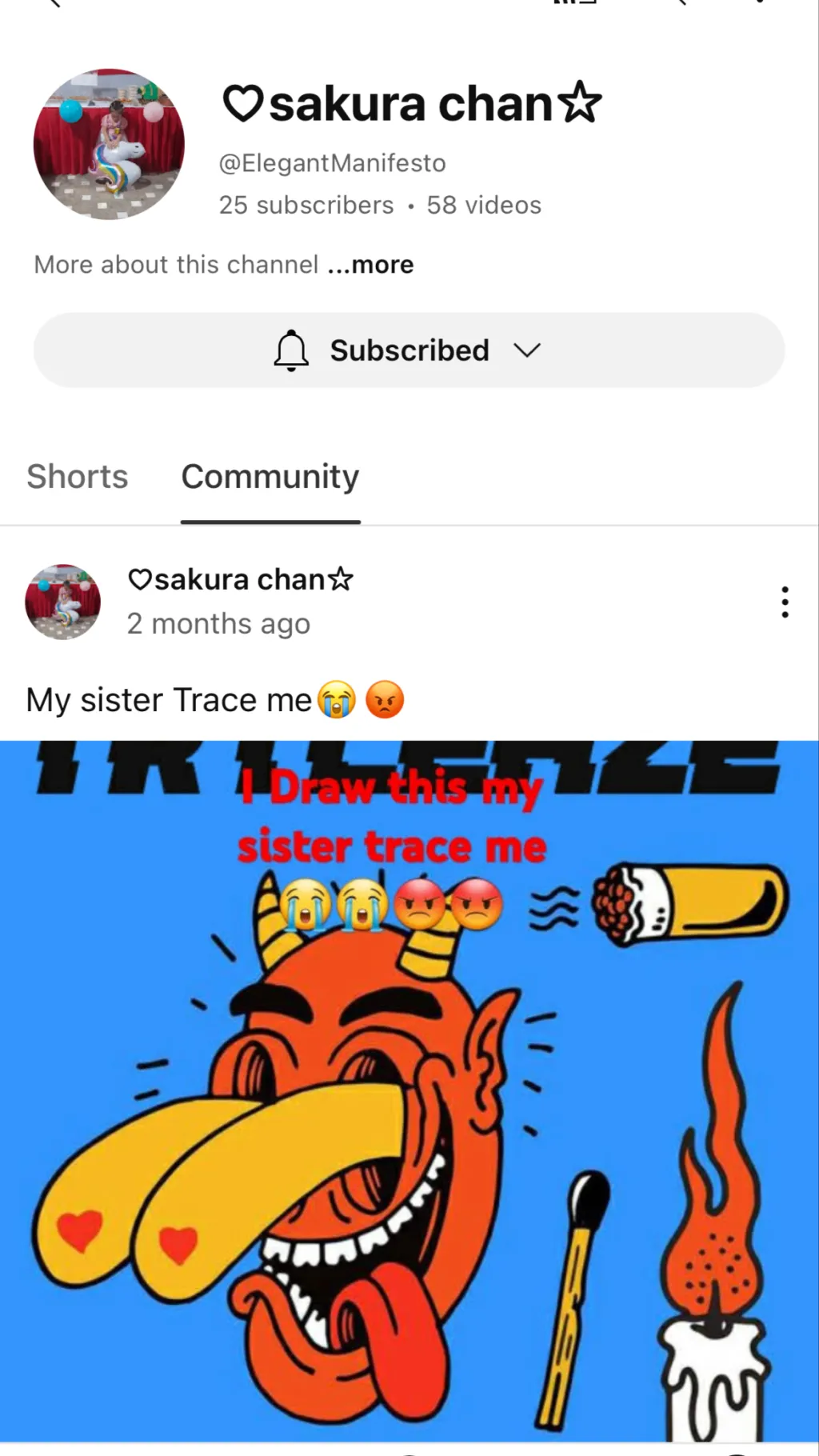Viewport: 819px width, 1456px height.
Task: Switch to the Shorts tab
Action: tap(78, 477)
